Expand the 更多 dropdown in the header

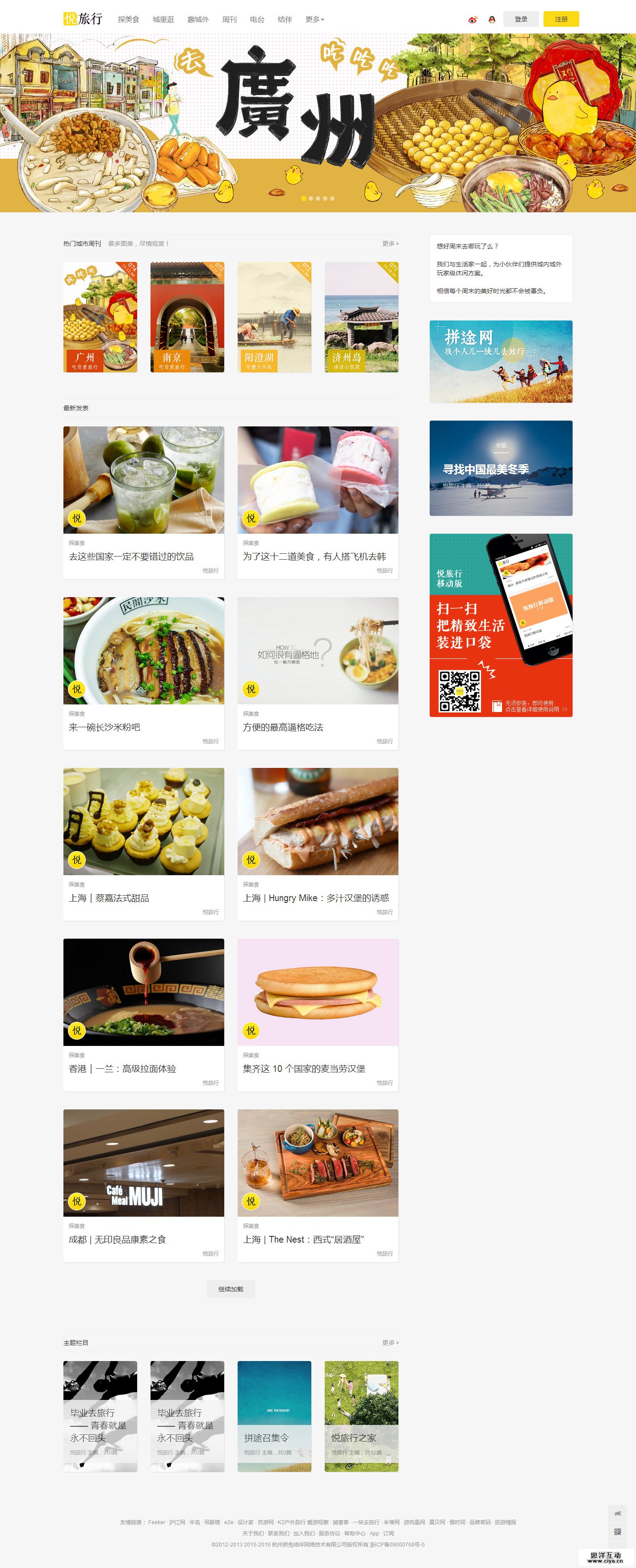point(314,20)
